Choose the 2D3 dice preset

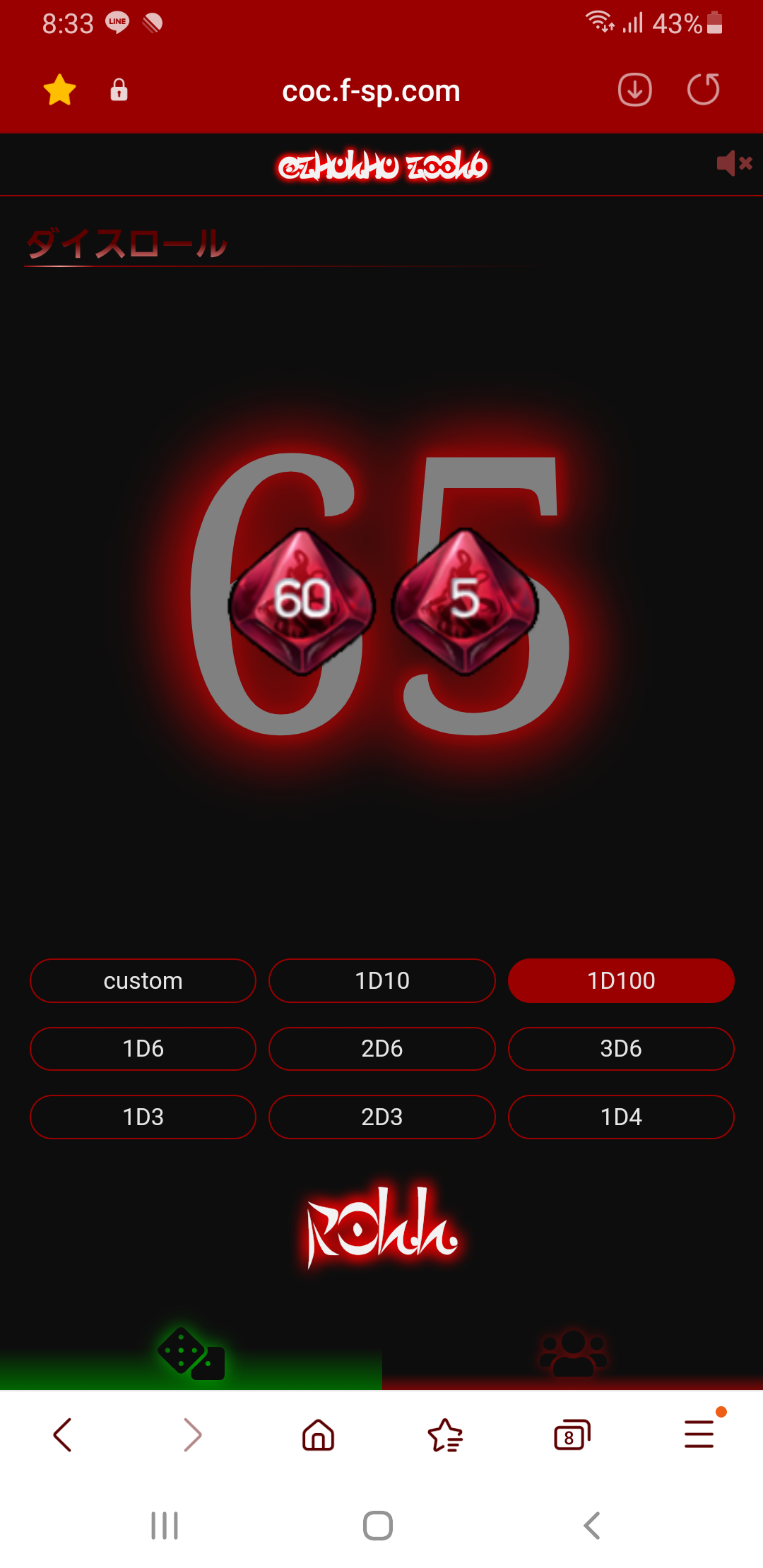(x=382, y=1117)
